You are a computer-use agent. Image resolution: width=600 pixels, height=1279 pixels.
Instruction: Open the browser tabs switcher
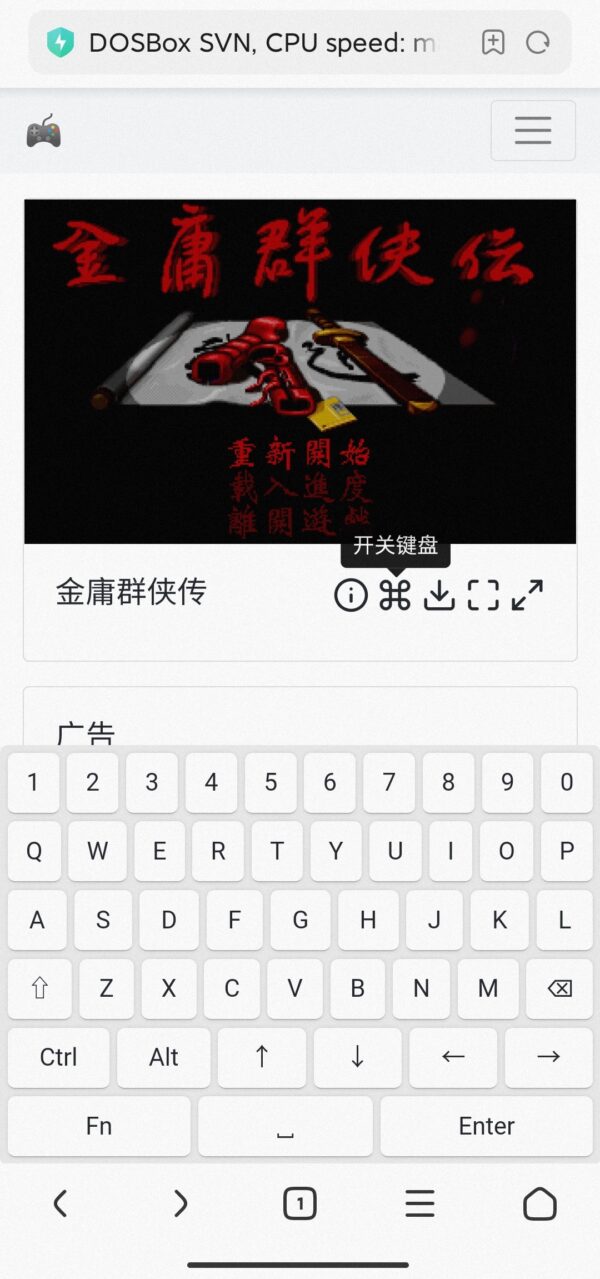pyautogui.click(x=299, y=1203)
